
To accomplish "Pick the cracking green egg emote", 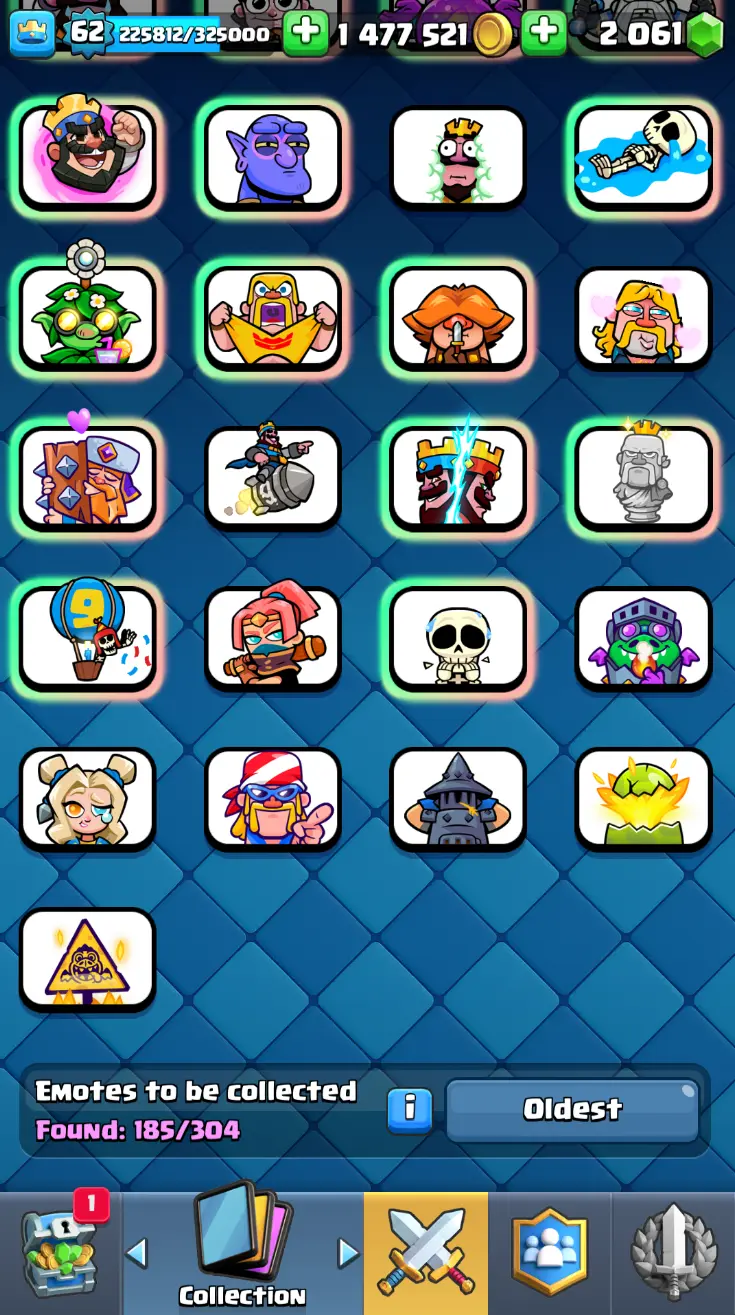I will [643, 798].
